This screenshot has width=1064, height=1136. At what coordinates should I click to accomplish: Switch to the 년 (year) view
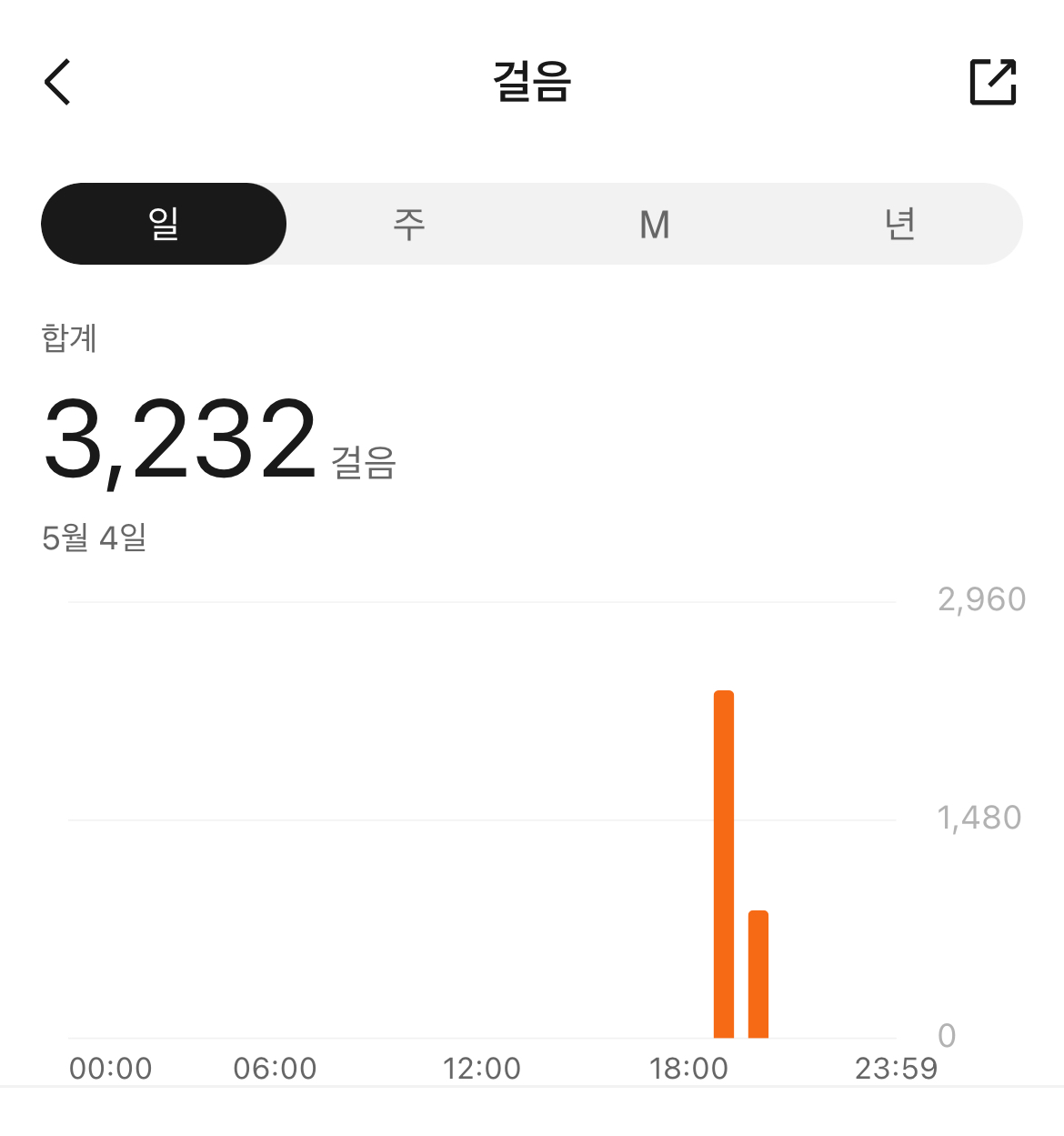[x=900, y=224]
